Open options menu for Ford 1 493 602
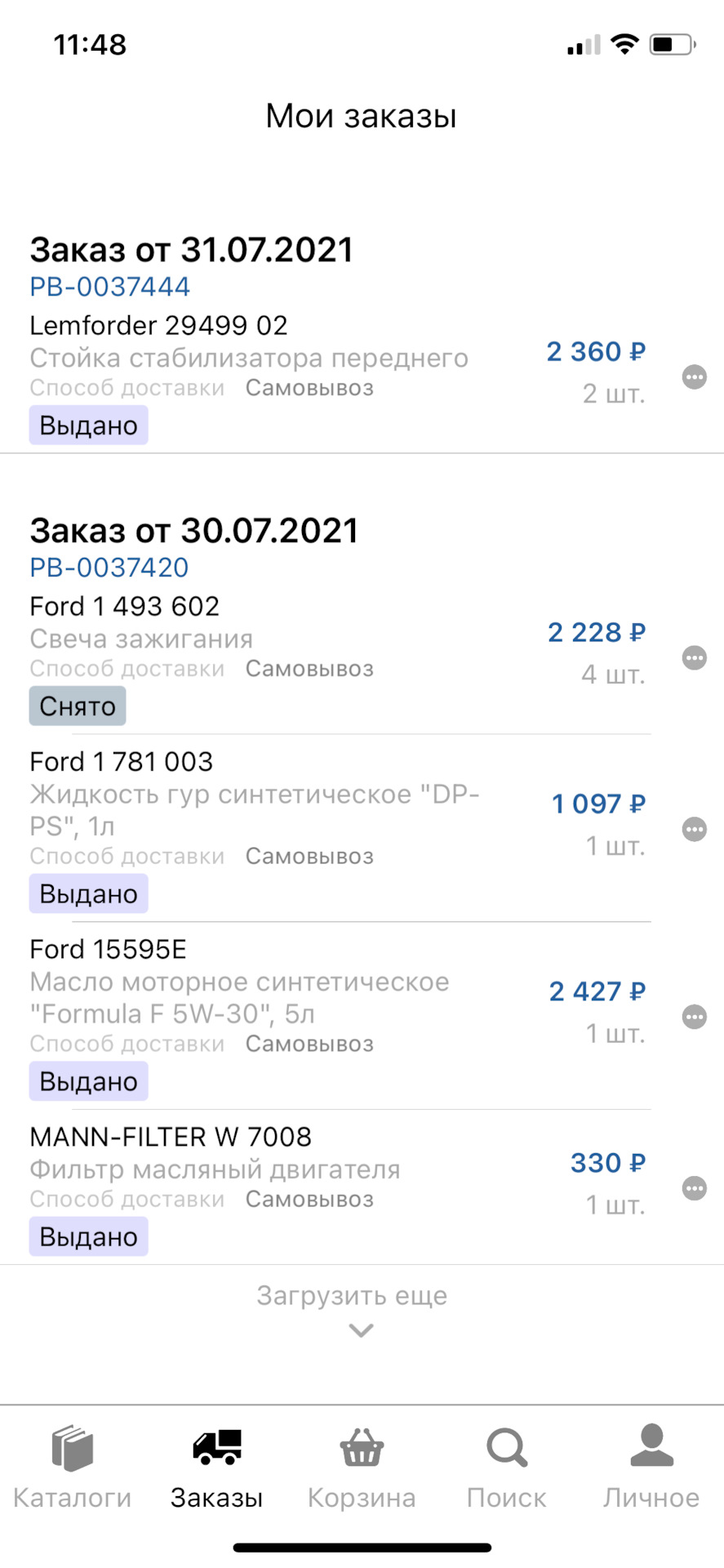 [x=695, y=657]
